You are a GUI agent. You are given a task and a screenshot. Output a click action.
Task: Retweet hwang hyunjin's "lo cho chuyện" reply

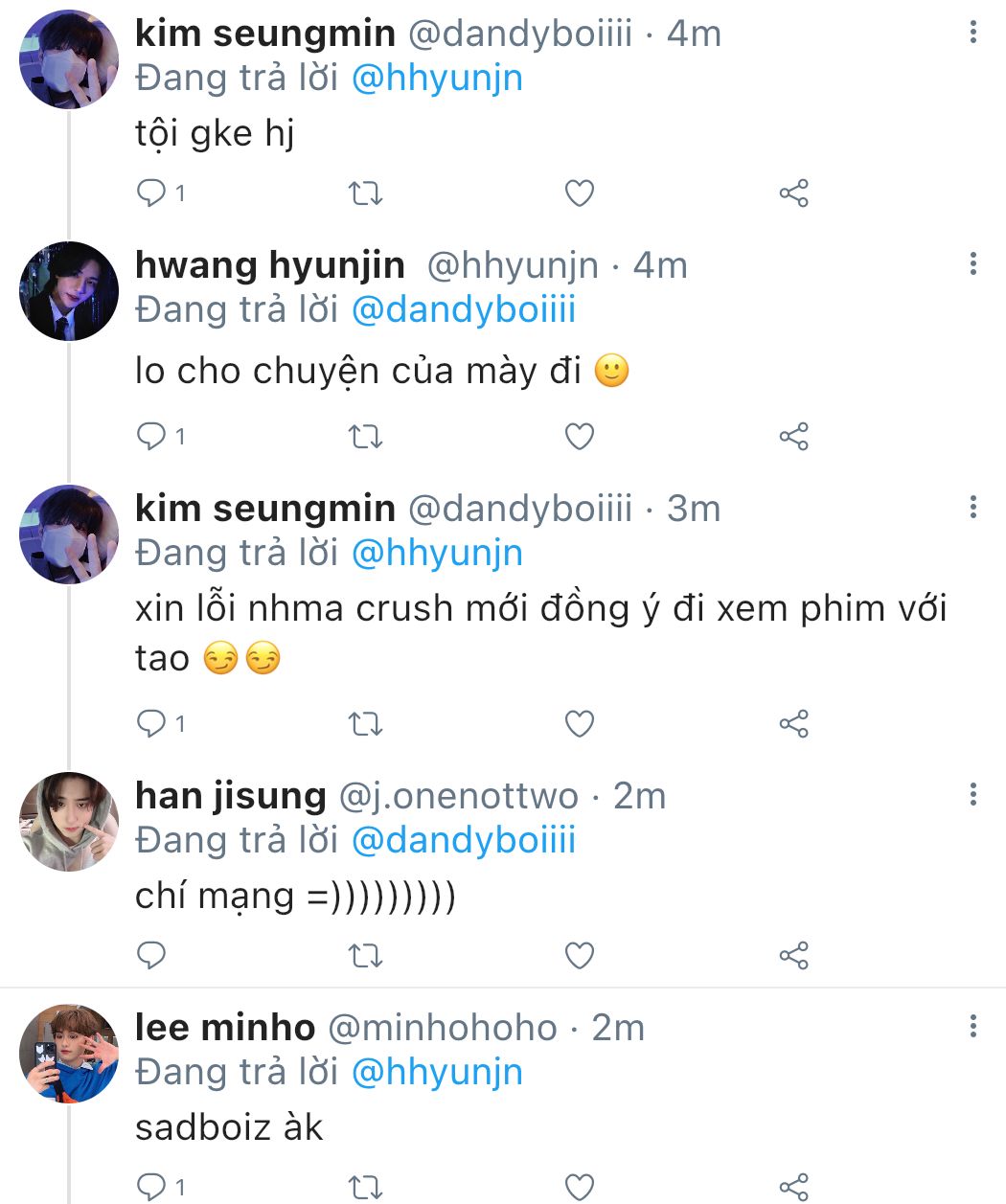click(365, 437)
